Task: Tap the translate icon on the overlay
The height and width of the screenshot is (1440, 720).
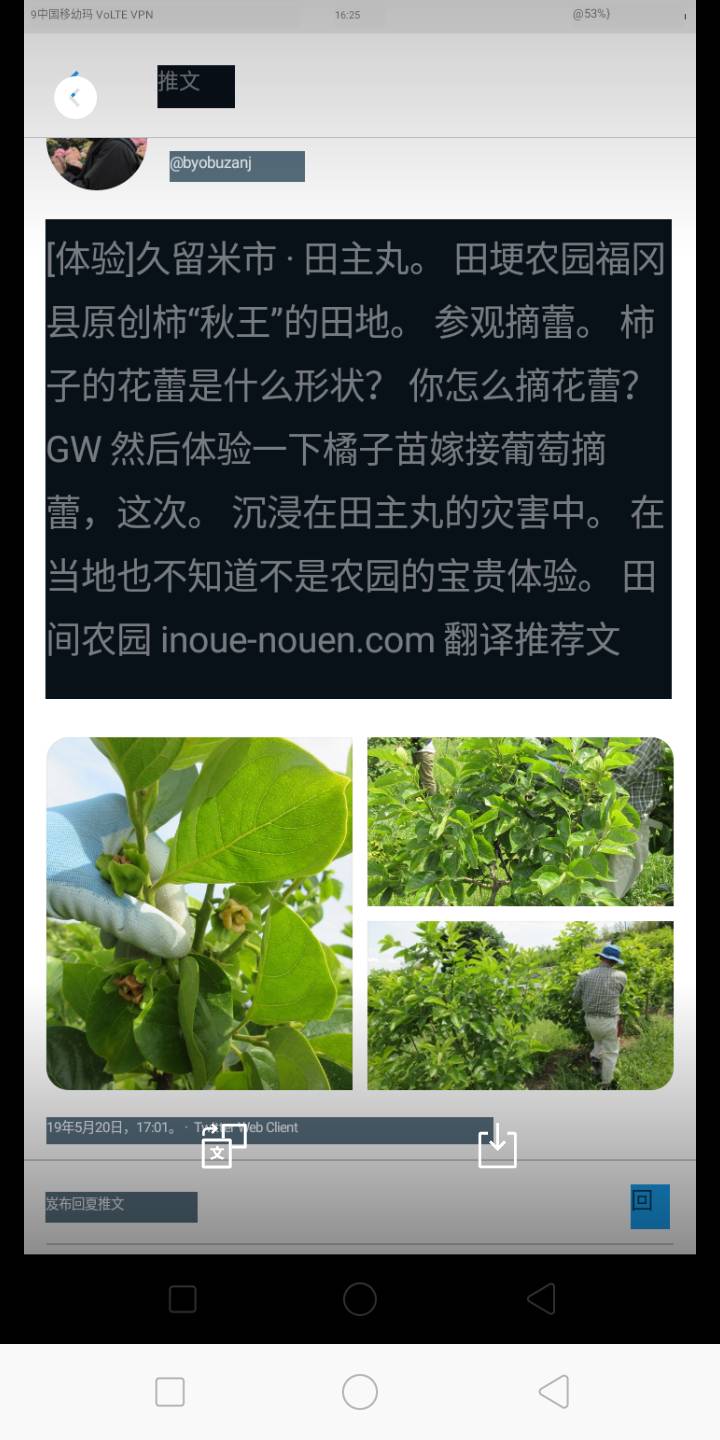Action: (x=222, y=1146)
